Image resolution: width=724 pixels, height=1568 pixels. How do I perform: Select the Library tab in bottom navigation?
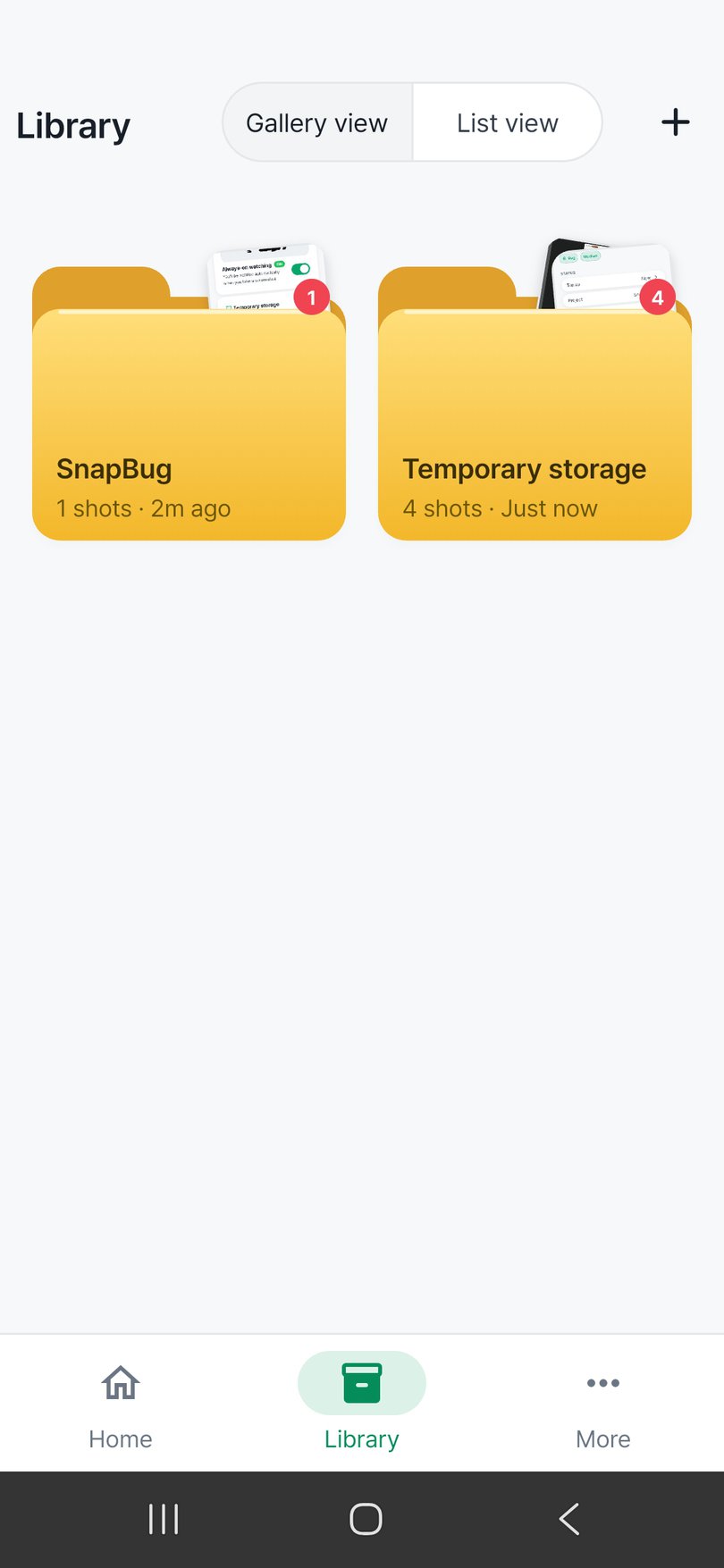click(x=362, y=1404)
